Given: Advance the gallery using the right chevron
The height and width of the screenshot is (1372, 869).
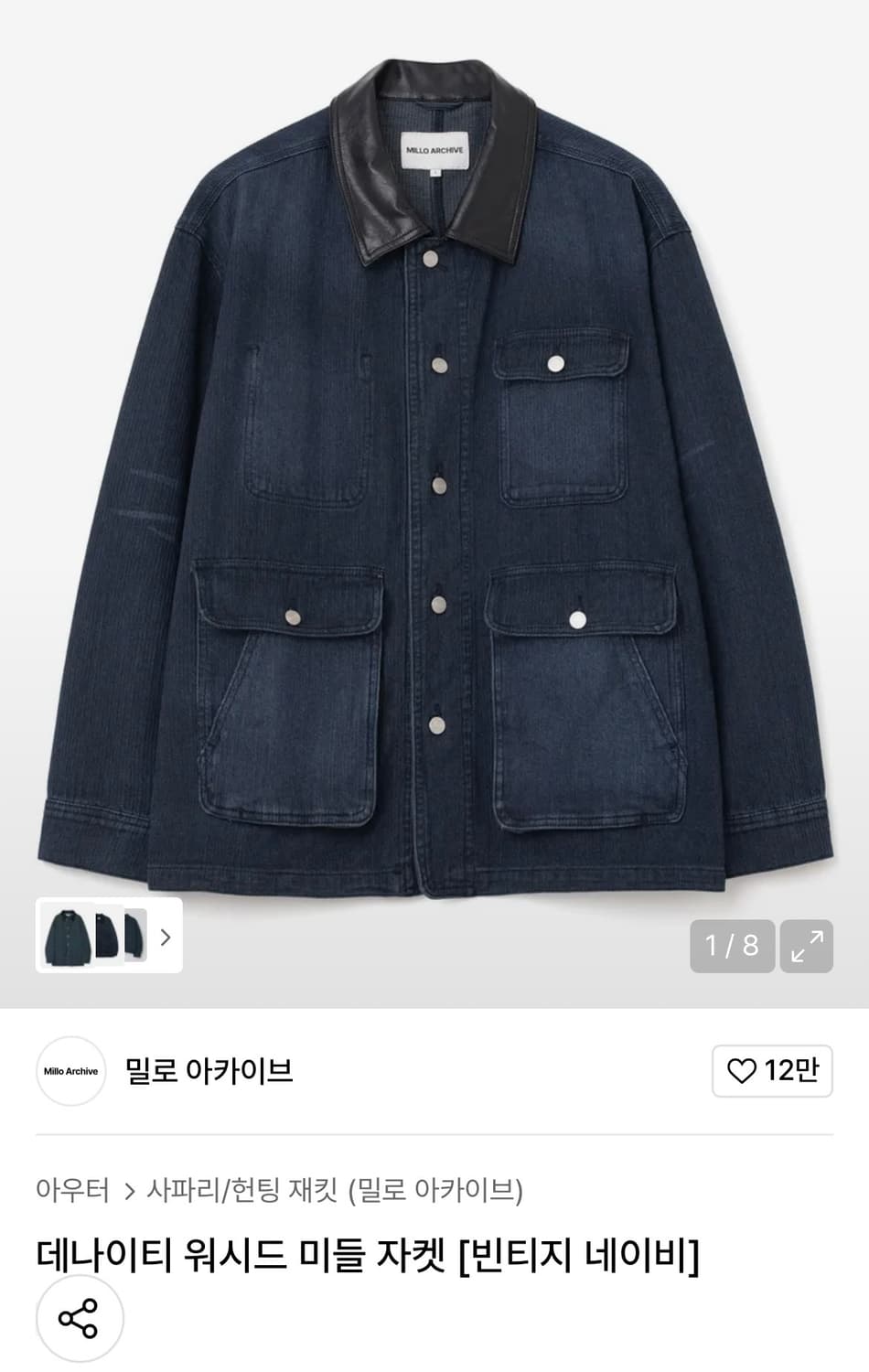Looking at the screenshot, I should pos(165,938).
